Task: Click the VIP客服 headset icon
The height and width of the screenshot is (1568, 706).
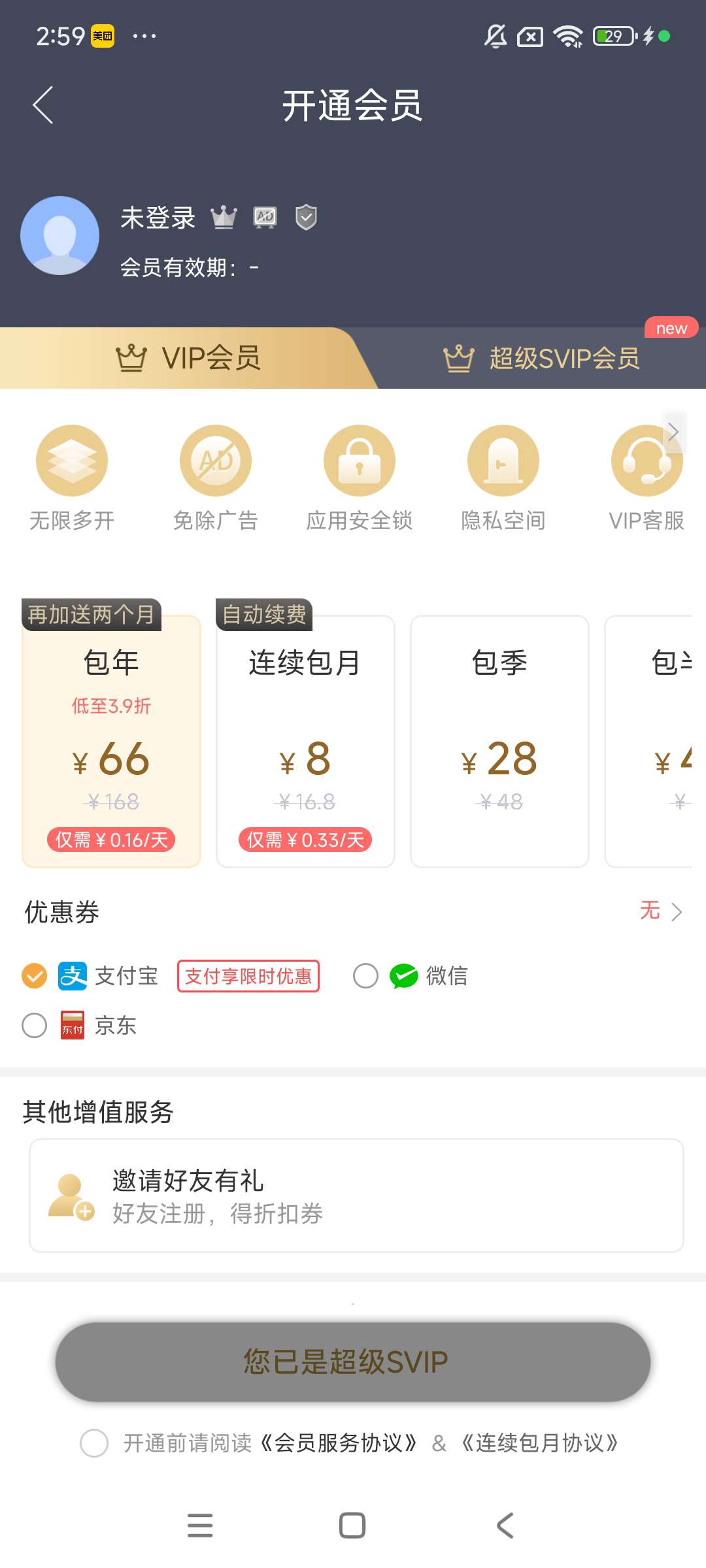Action: [645, 461]
